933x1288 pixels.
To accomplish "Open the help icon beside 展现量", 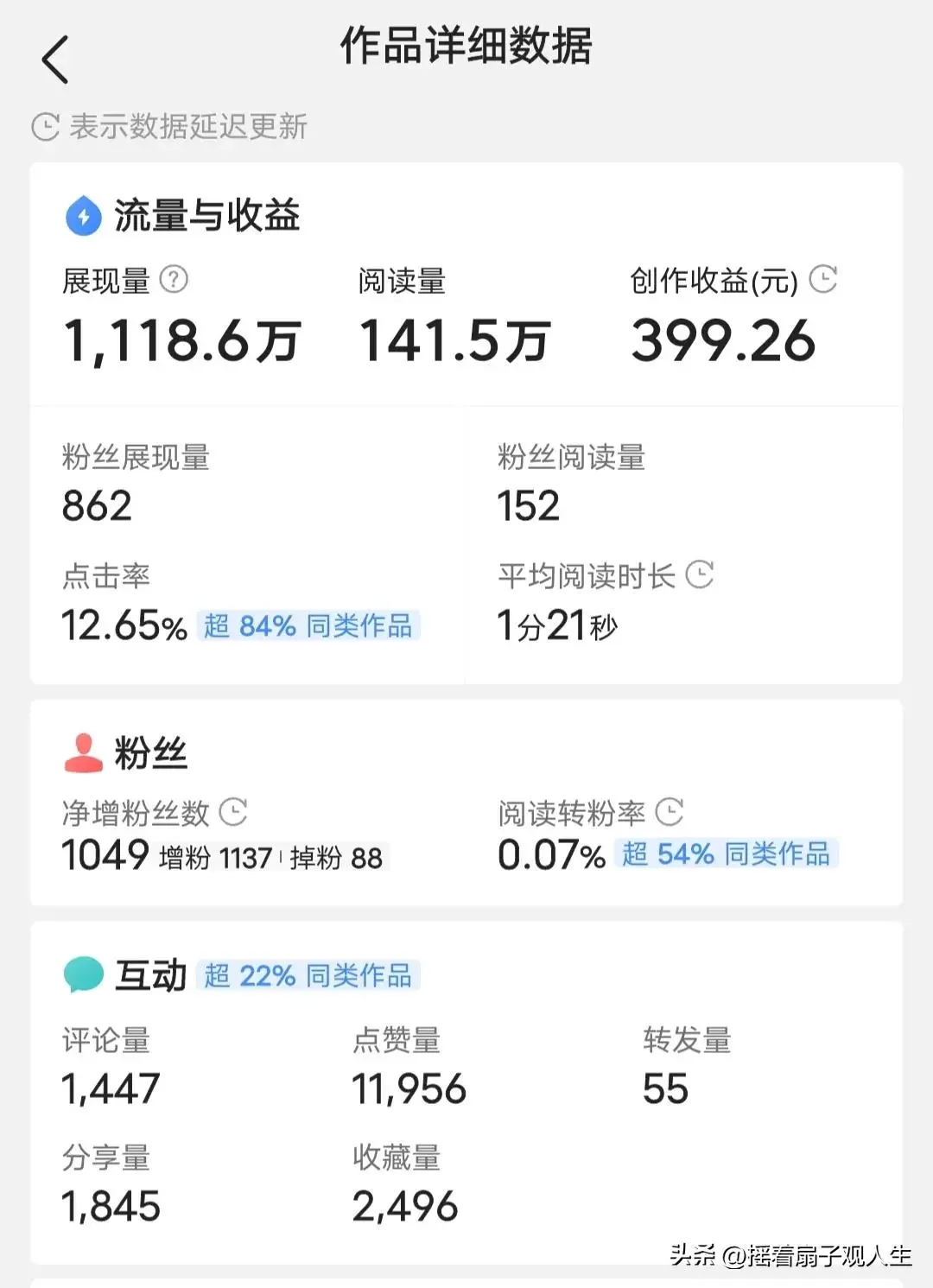I will 174,279.
